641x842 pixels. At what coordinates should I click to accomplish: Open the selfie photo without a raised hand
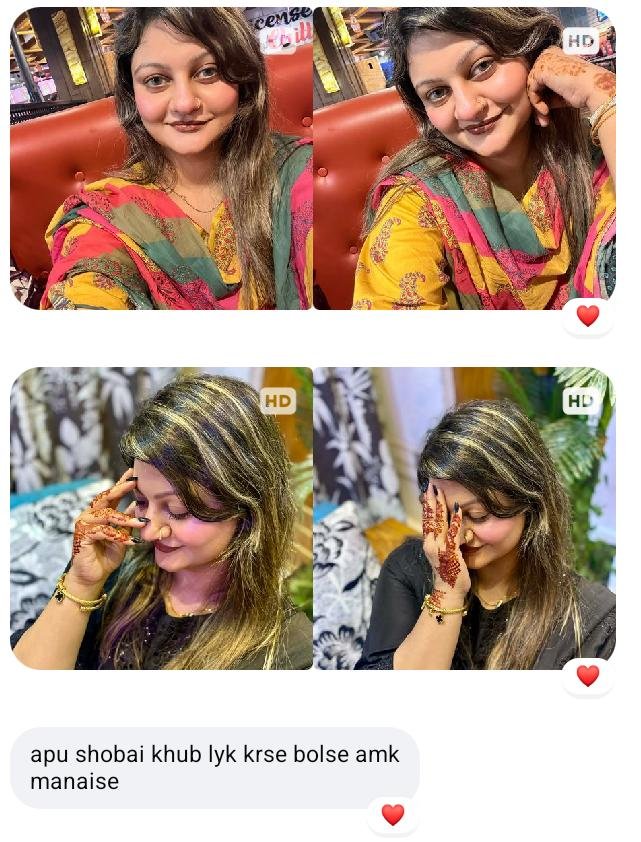[x=161, y=160]
